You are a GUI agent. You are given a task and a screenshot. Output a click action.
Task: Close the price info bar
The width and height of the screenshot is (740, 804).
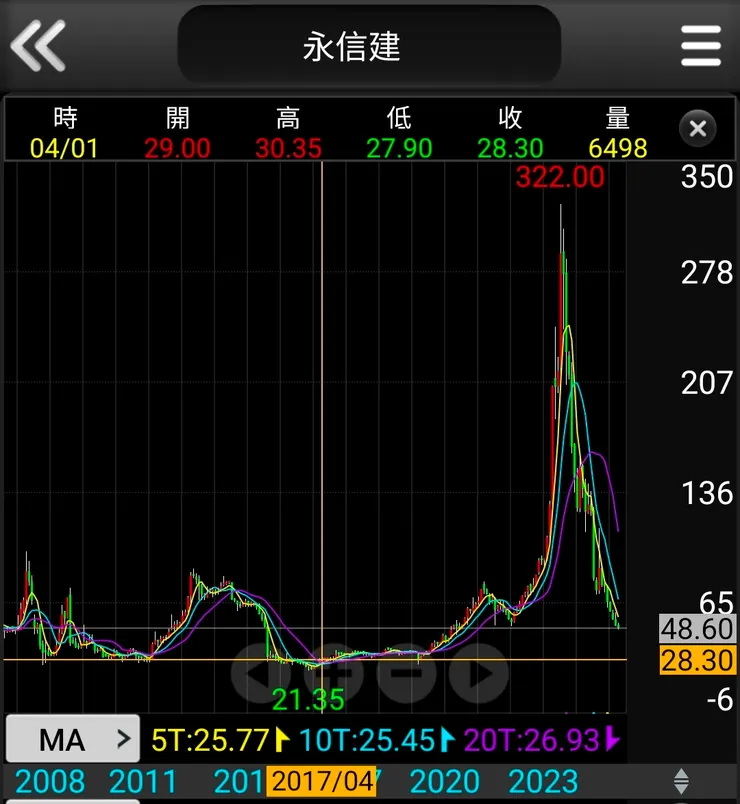[698, 129]
